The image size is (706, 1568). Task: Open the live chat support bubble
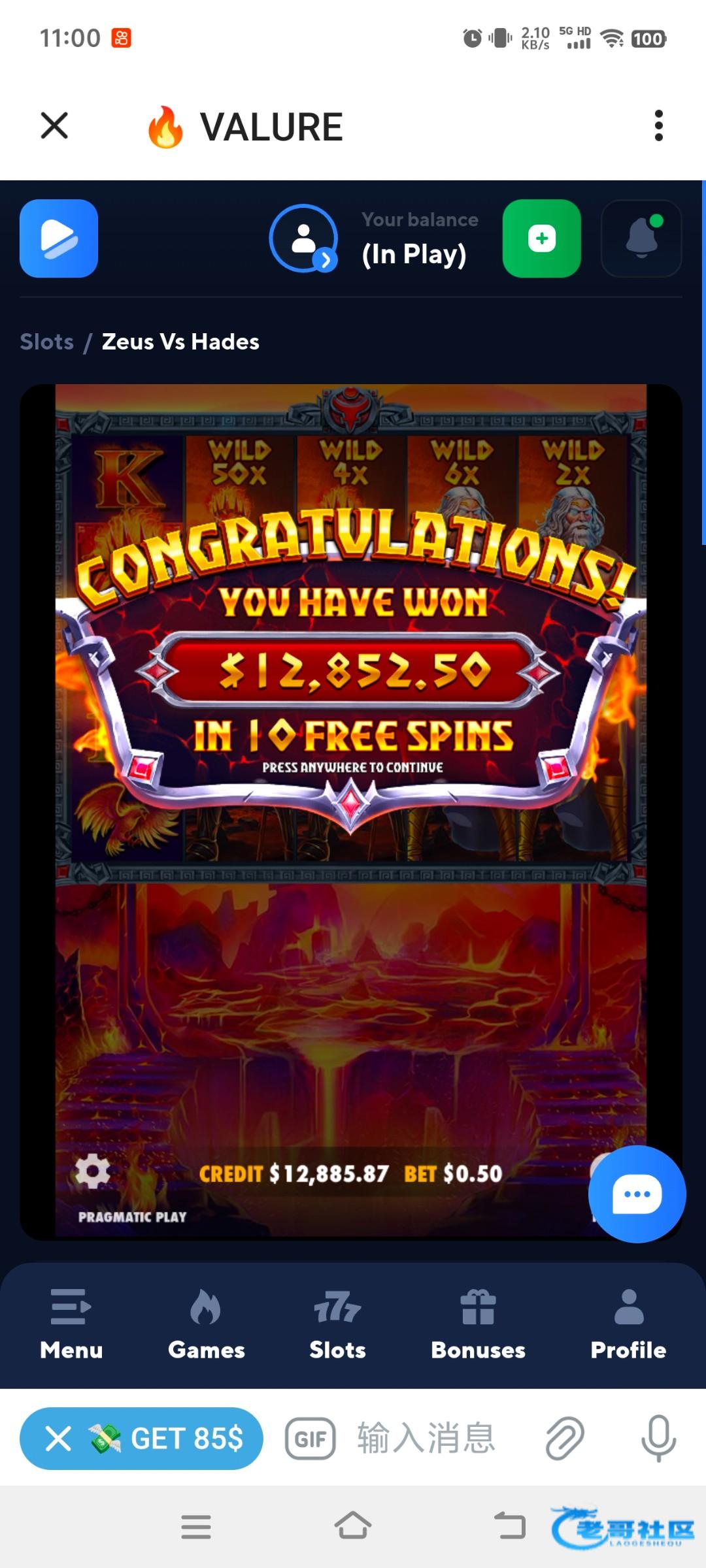637,1194
